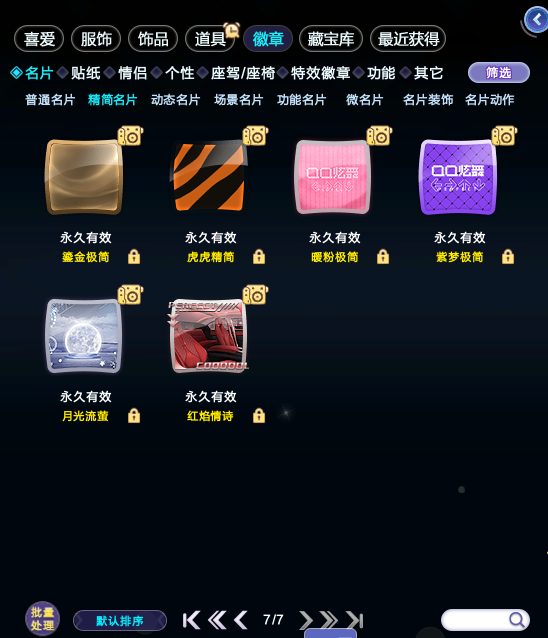Jump to the first page
Viewport: 548px width, 638px height.
coord(191,620)
